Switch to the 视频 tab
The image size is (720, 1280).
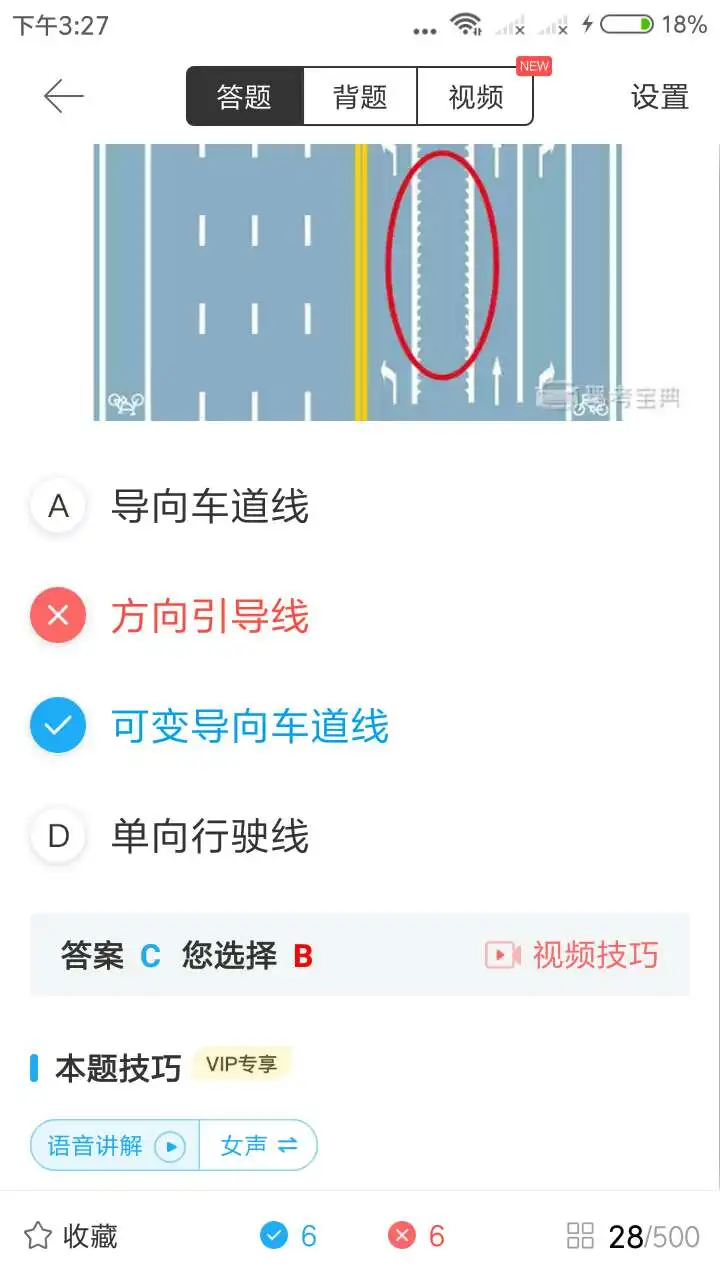[475, 97]
